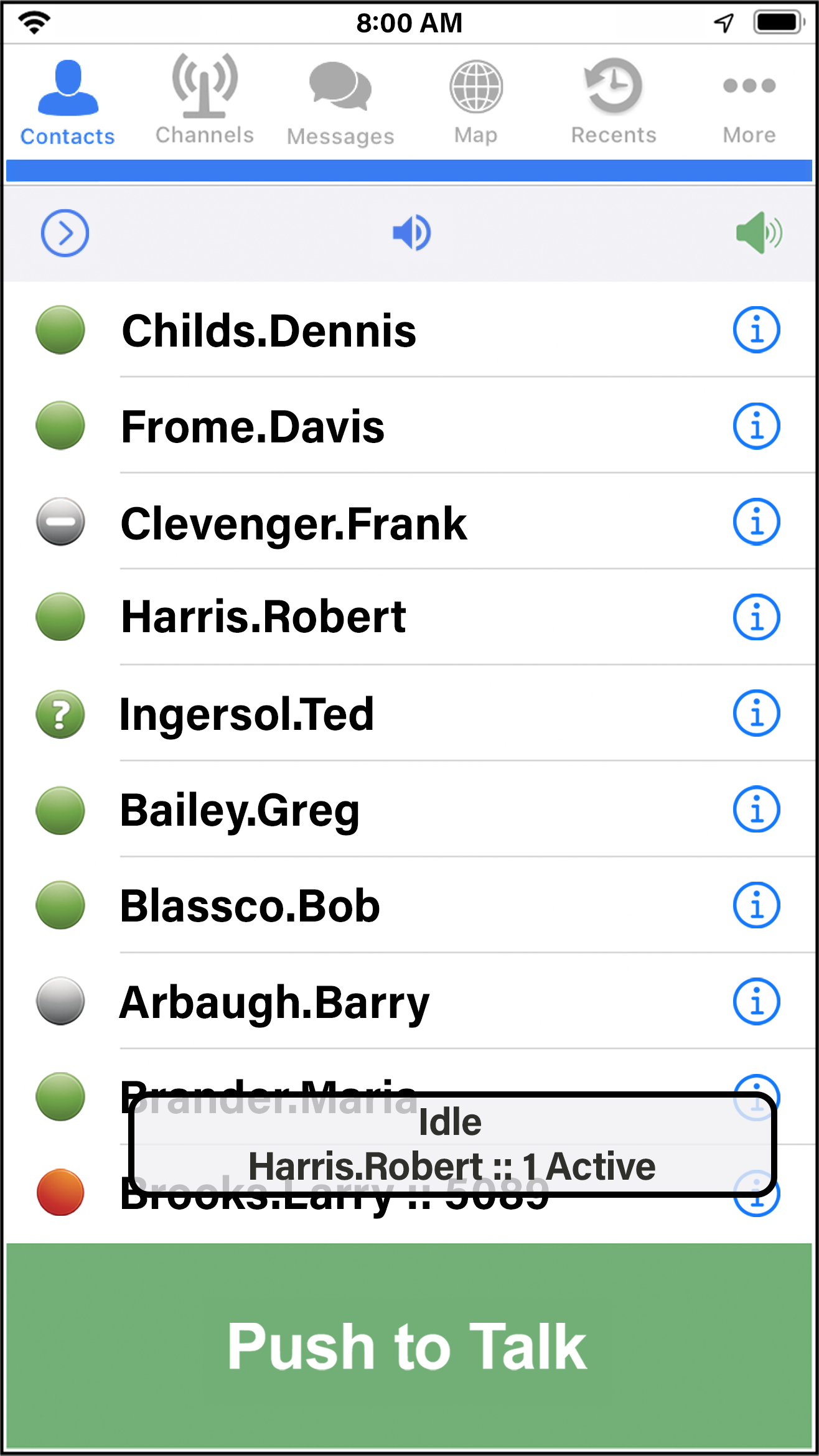Select contact Harris.Robert
819x1456 pixels.
409,617
